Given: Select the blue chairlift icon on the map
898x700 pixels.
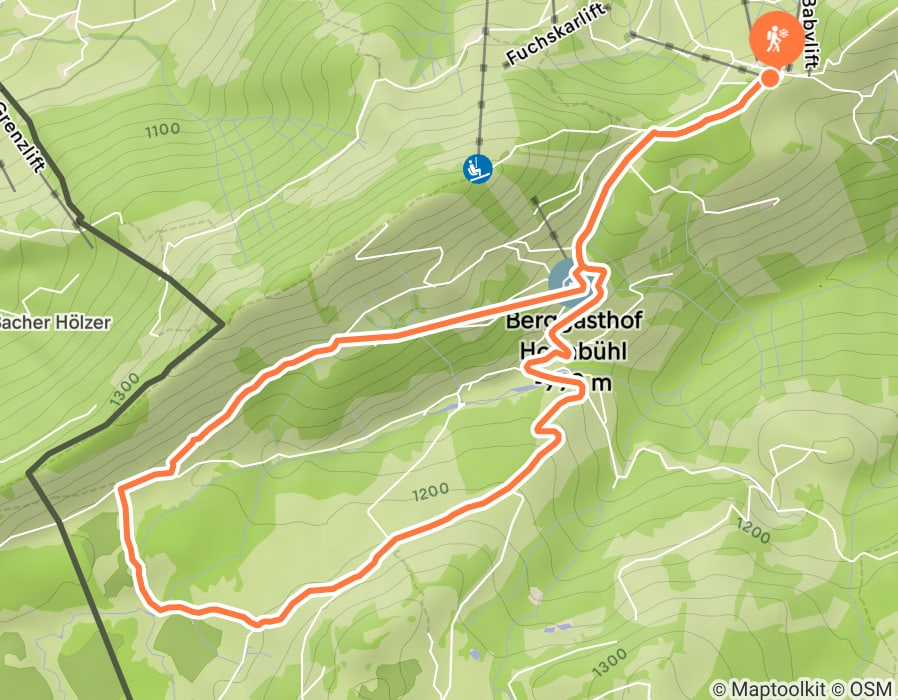Looking at the screenshot, I should [x=478, y=168].
